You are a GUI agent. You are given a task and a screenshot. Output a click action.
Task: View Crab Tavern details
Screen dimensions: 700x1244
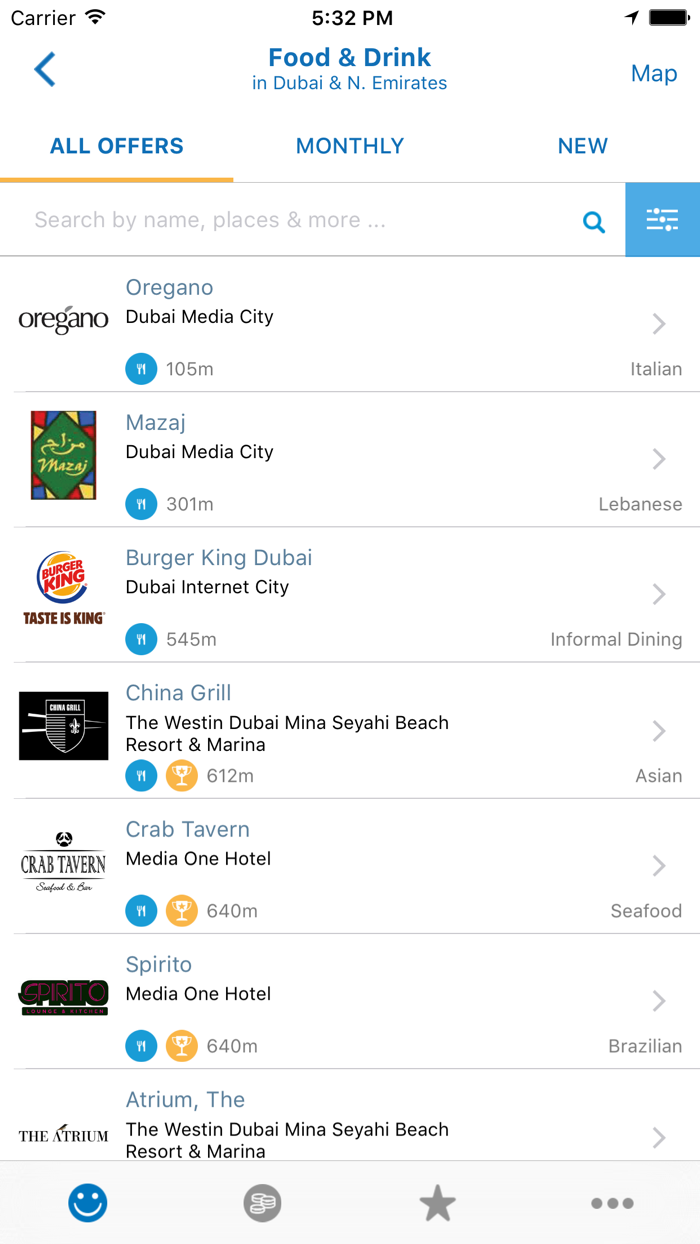coord(350,867)
